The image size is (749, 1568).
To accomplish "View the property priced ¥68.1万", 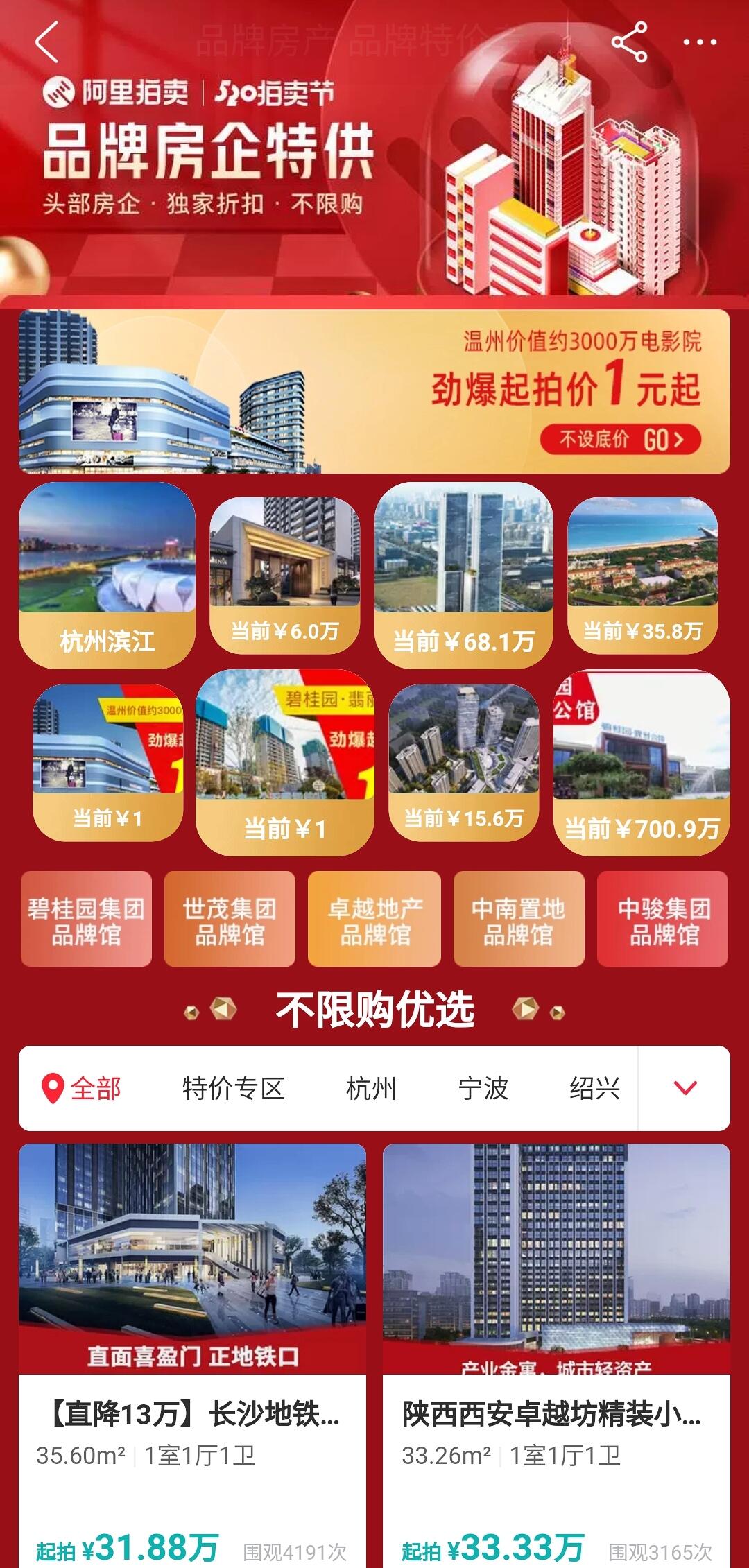I will click(x=463, y=576).
